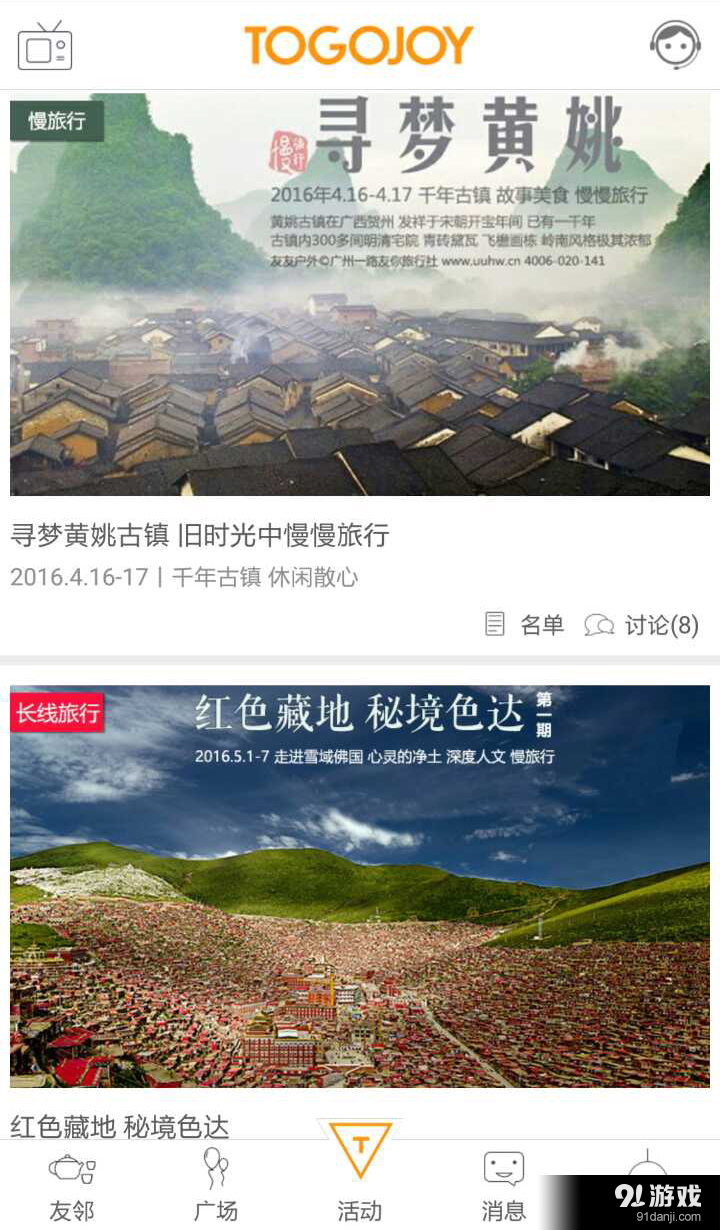Screen dimensions: 720x1230
Task: Open the Huangyao ancient town banner image
Action: 360,295
